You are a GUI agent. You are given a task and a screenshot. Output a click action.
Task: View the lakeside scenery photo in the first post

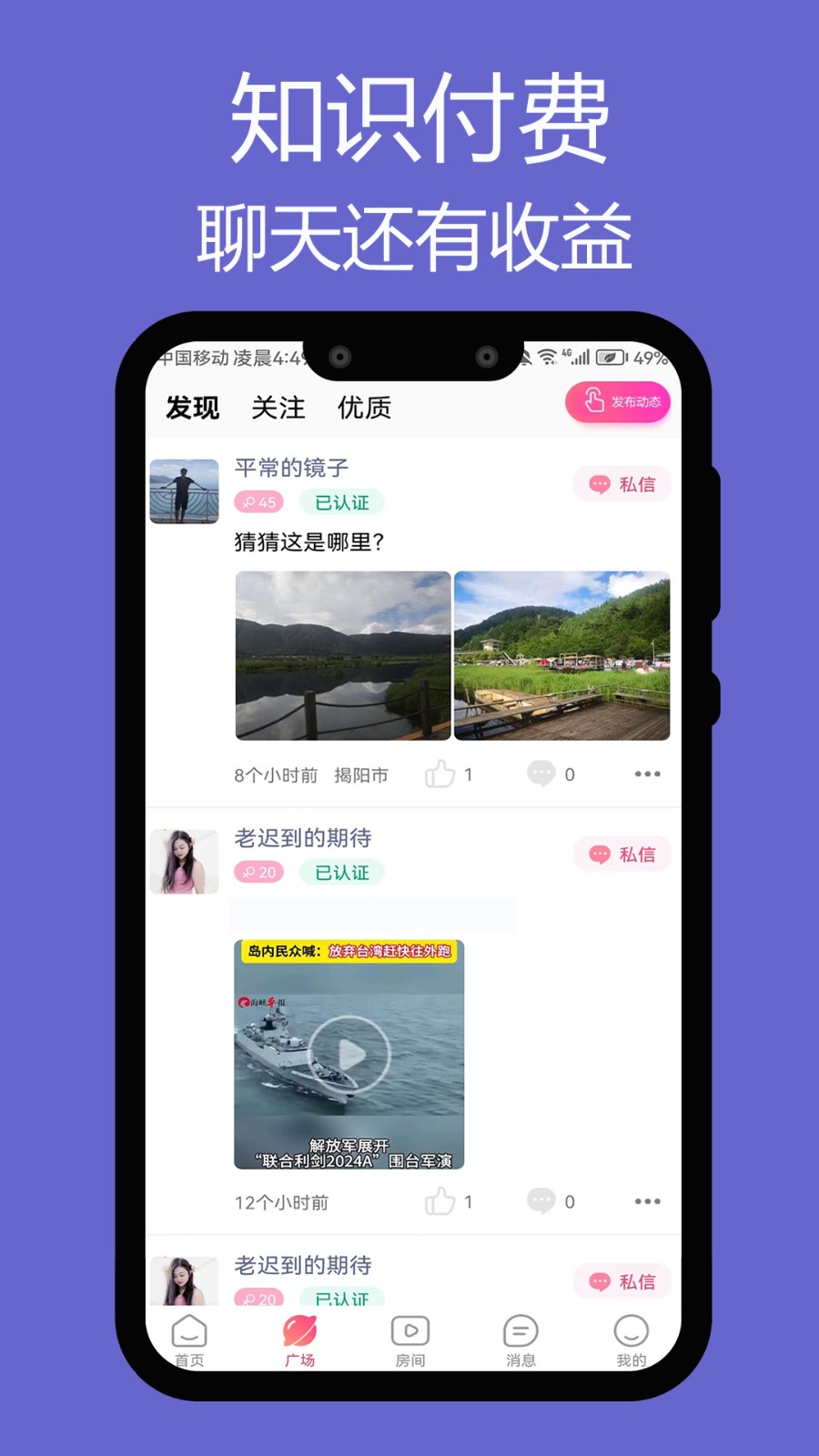tap(341, 655)
